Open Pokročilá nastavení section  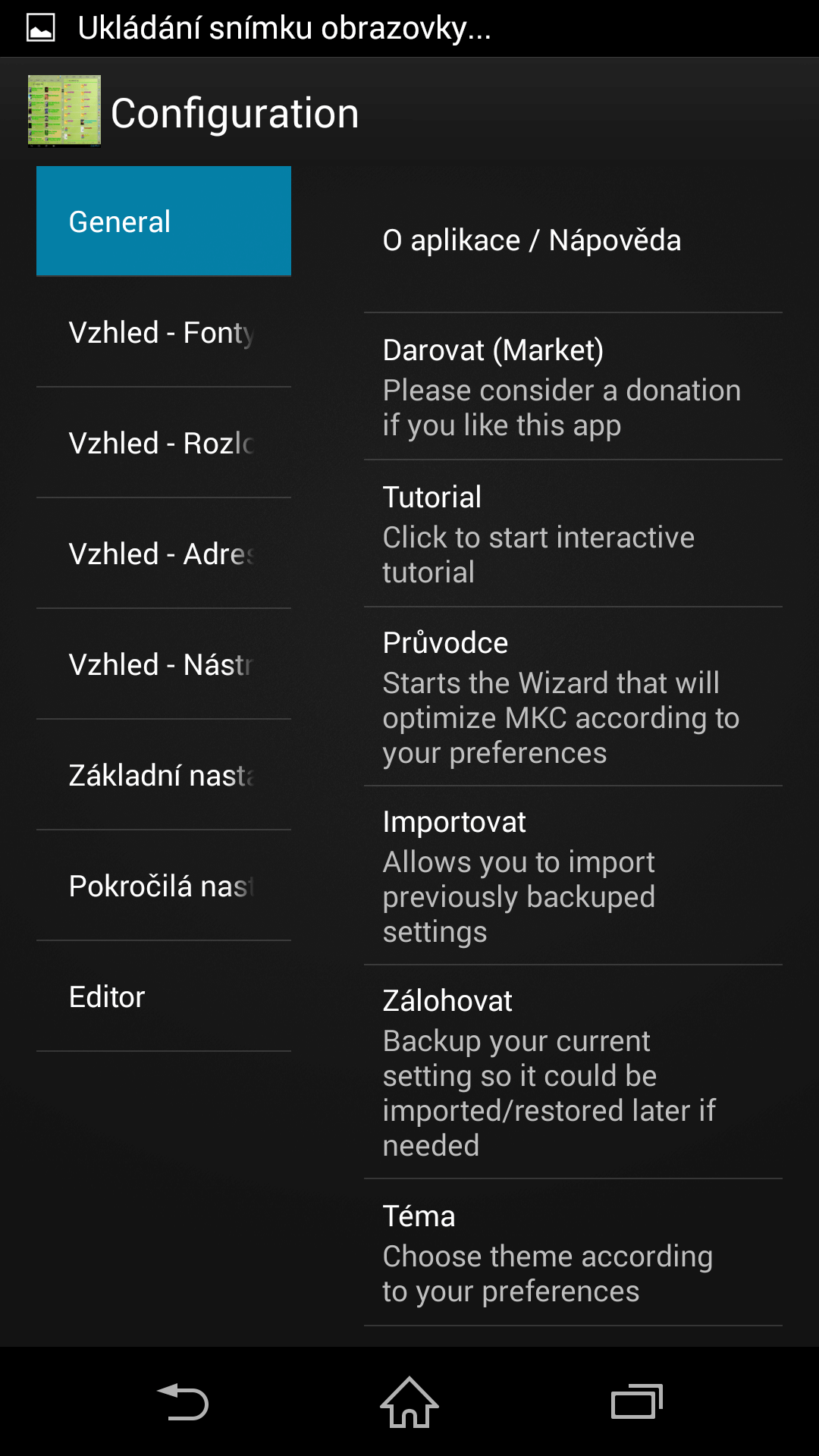click(x=164, y=886)
